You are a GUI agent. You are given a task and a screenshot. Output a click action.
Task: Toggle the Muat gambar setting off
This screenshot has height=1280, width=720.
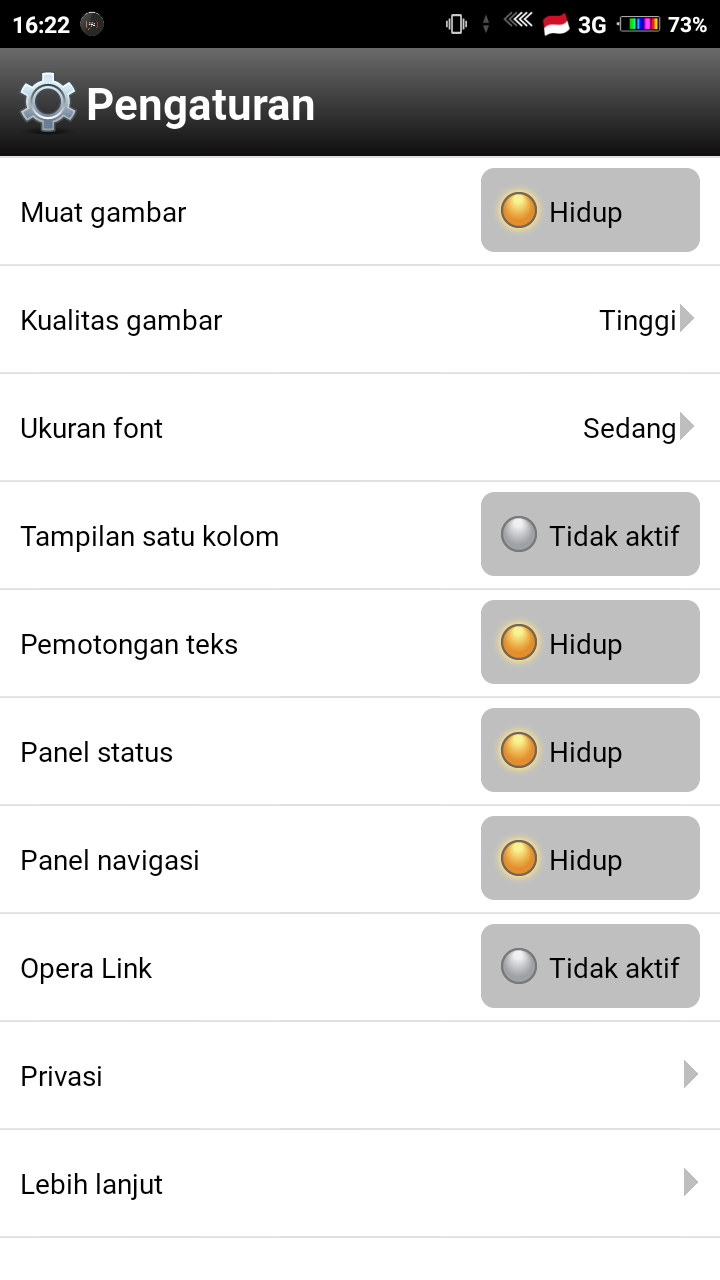[x=590, y=210]
